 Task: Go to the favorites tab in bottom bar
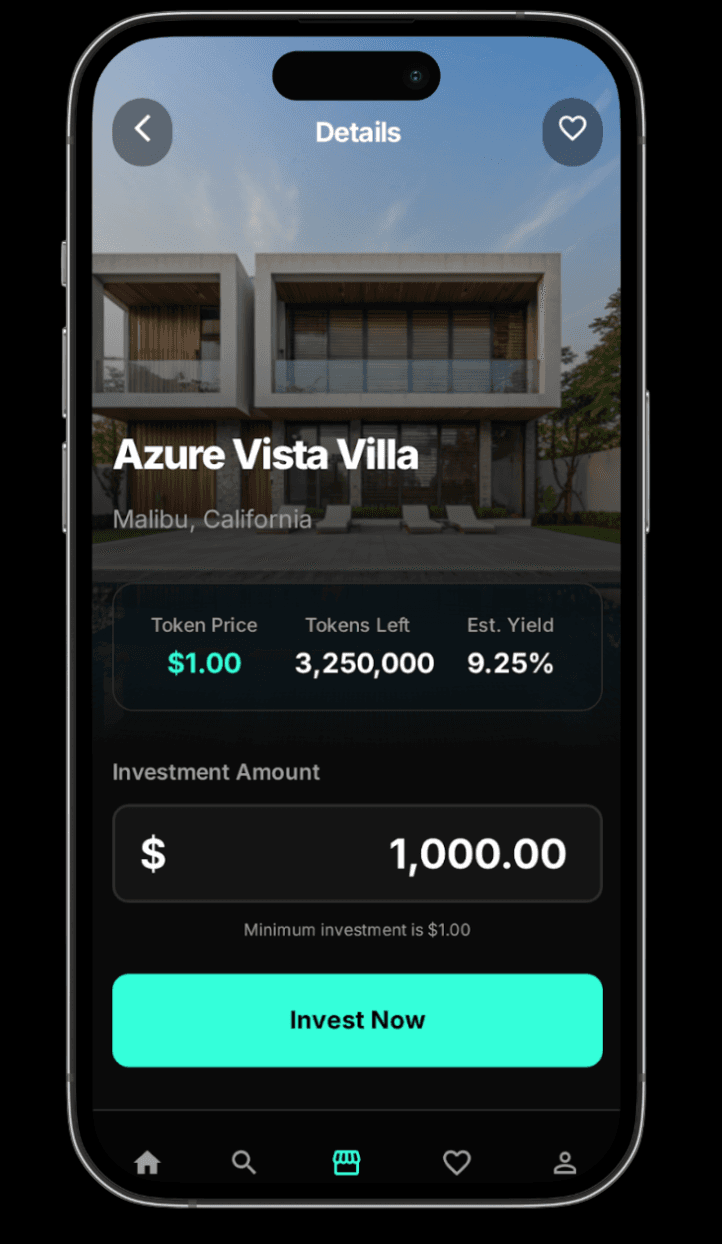click(x=457, y=1162)
